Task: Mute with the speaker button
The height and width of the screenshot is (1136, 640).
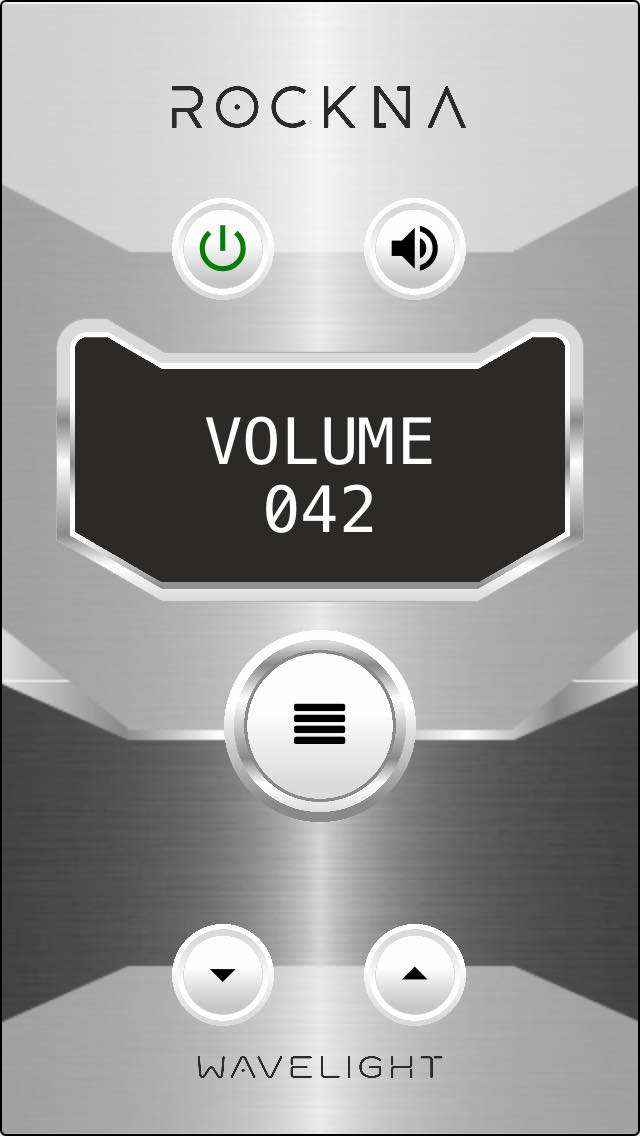Action: pyautogui.click(x=414, y=248)
